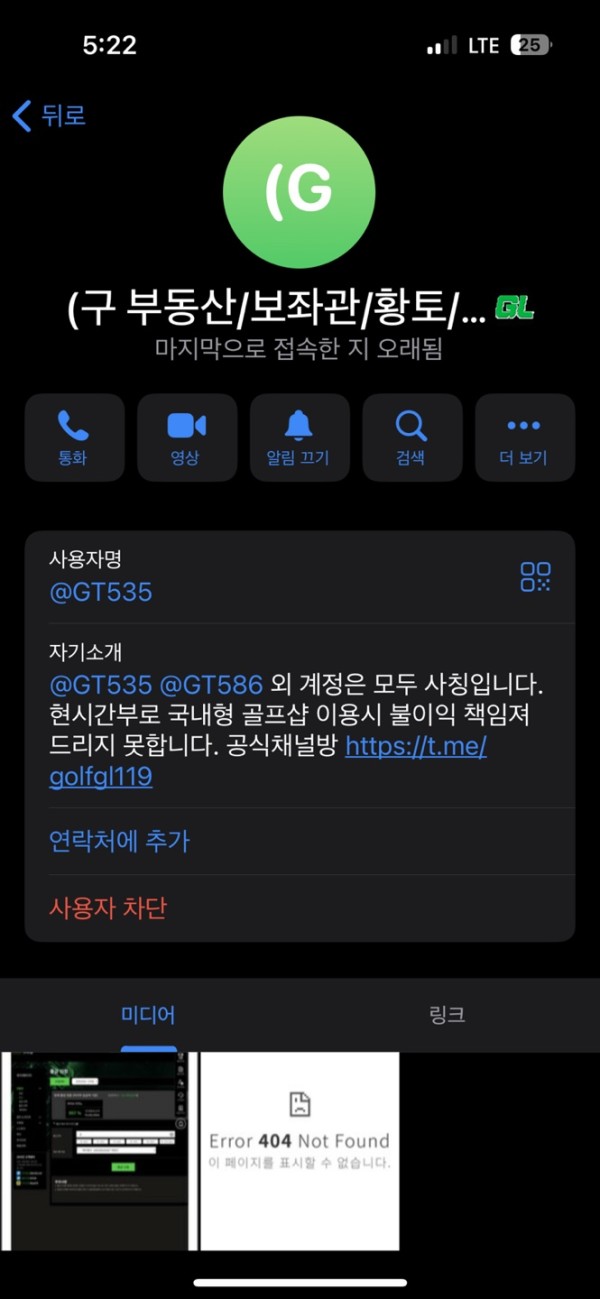Start a voice call with 통화

click(x=74, y=438)
